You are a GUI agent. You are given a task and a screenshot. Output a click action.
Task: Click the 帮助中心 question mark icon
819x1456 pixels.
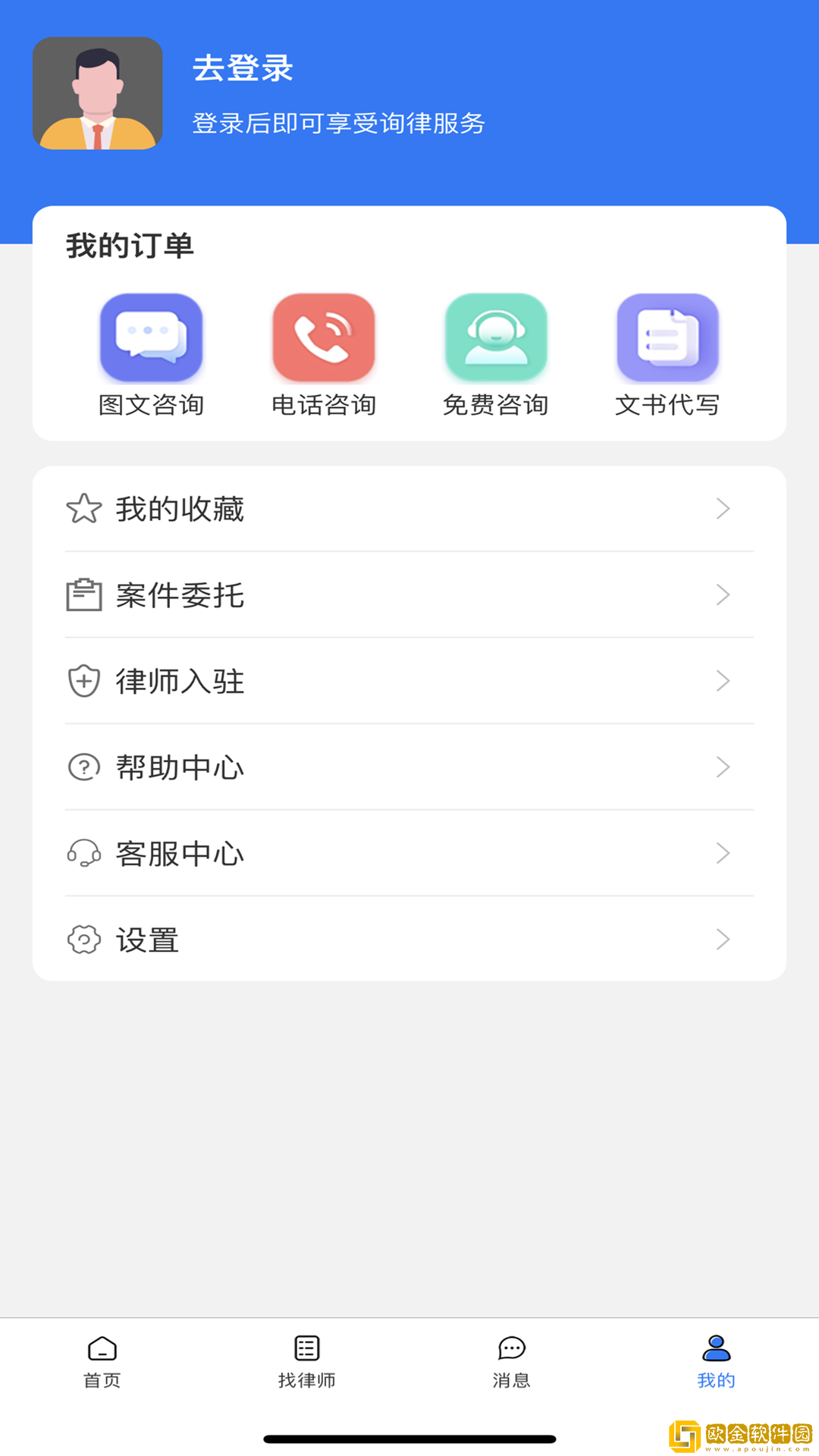click(x=83, y=767)
